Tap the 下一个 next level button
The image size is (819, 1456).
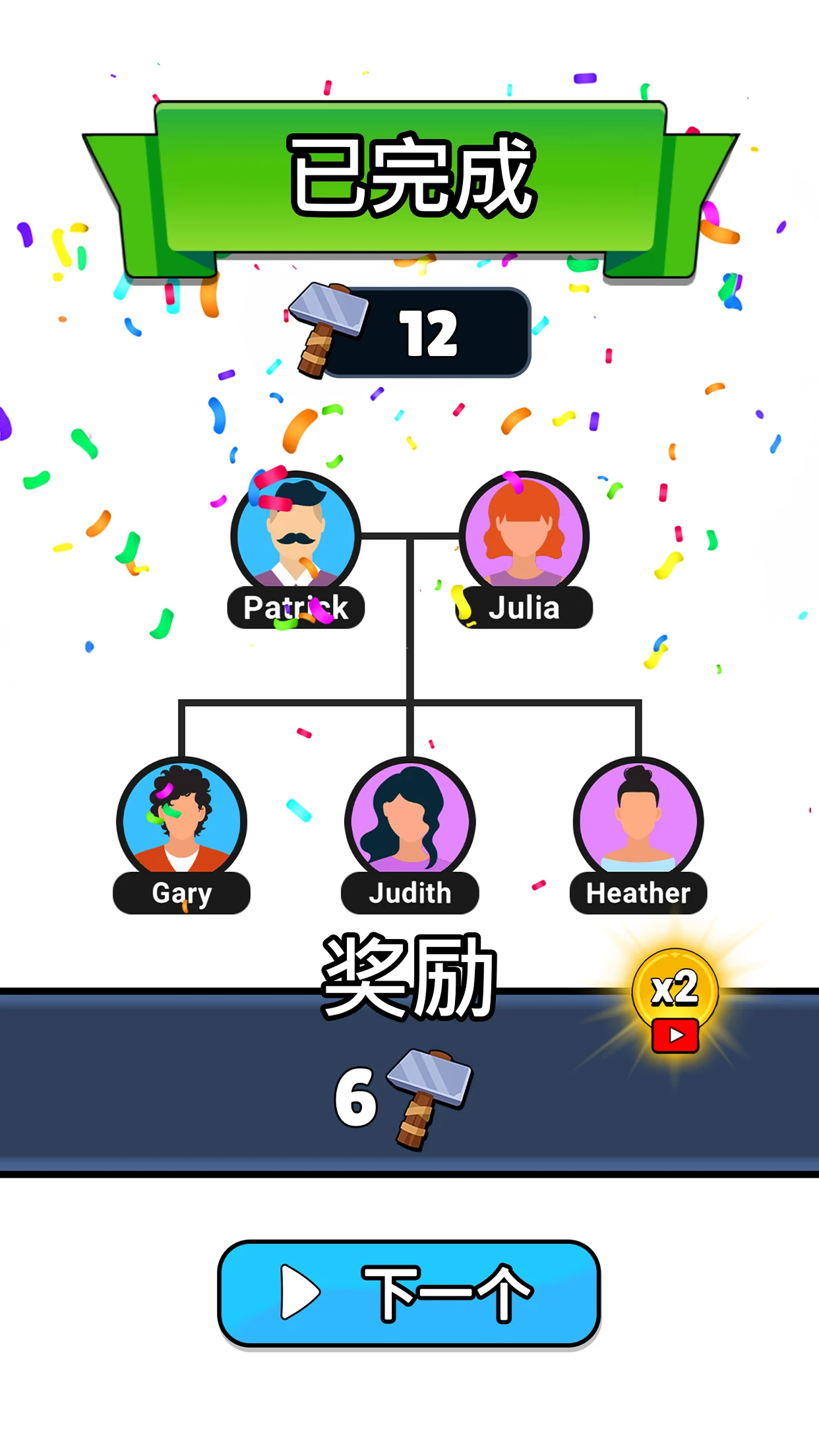(409, 1293)
